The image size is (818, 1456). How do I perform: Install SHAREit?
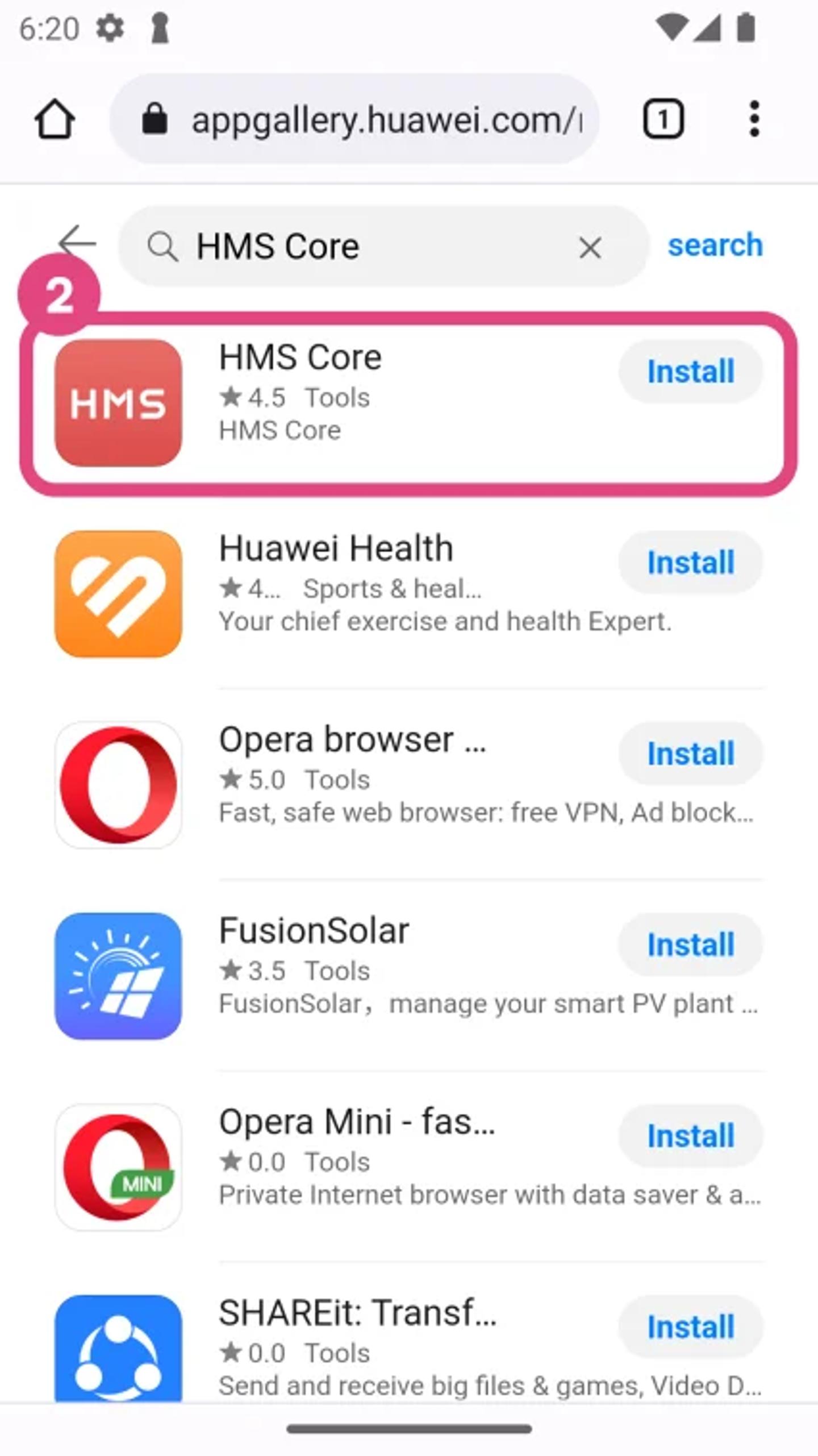click(x=690, y=1326)
